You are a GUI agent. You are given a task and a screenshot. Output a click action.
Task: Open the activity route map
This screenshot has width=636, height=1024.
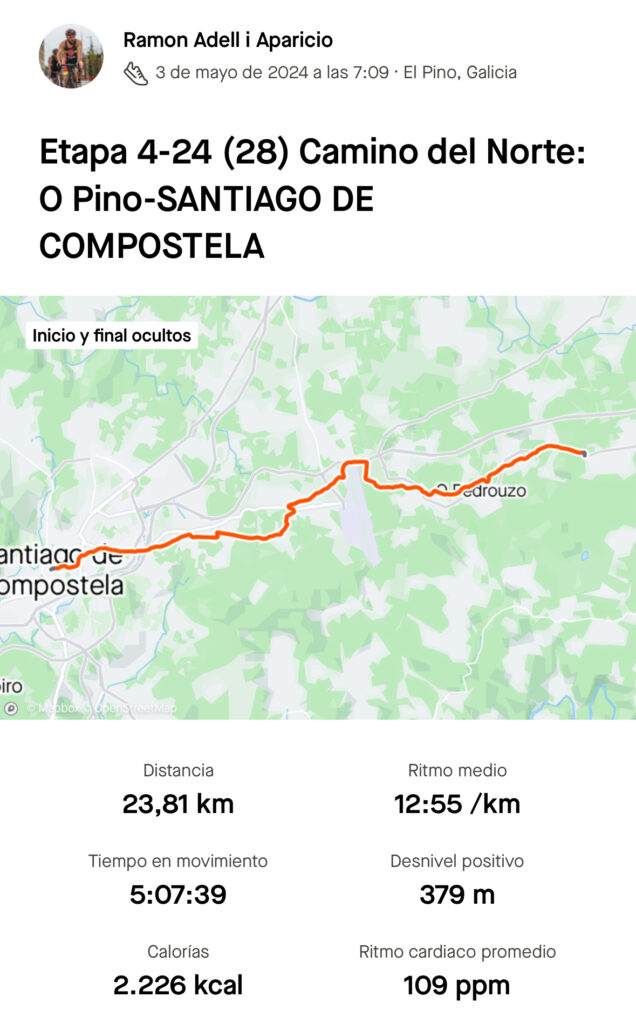click(318, 560)
